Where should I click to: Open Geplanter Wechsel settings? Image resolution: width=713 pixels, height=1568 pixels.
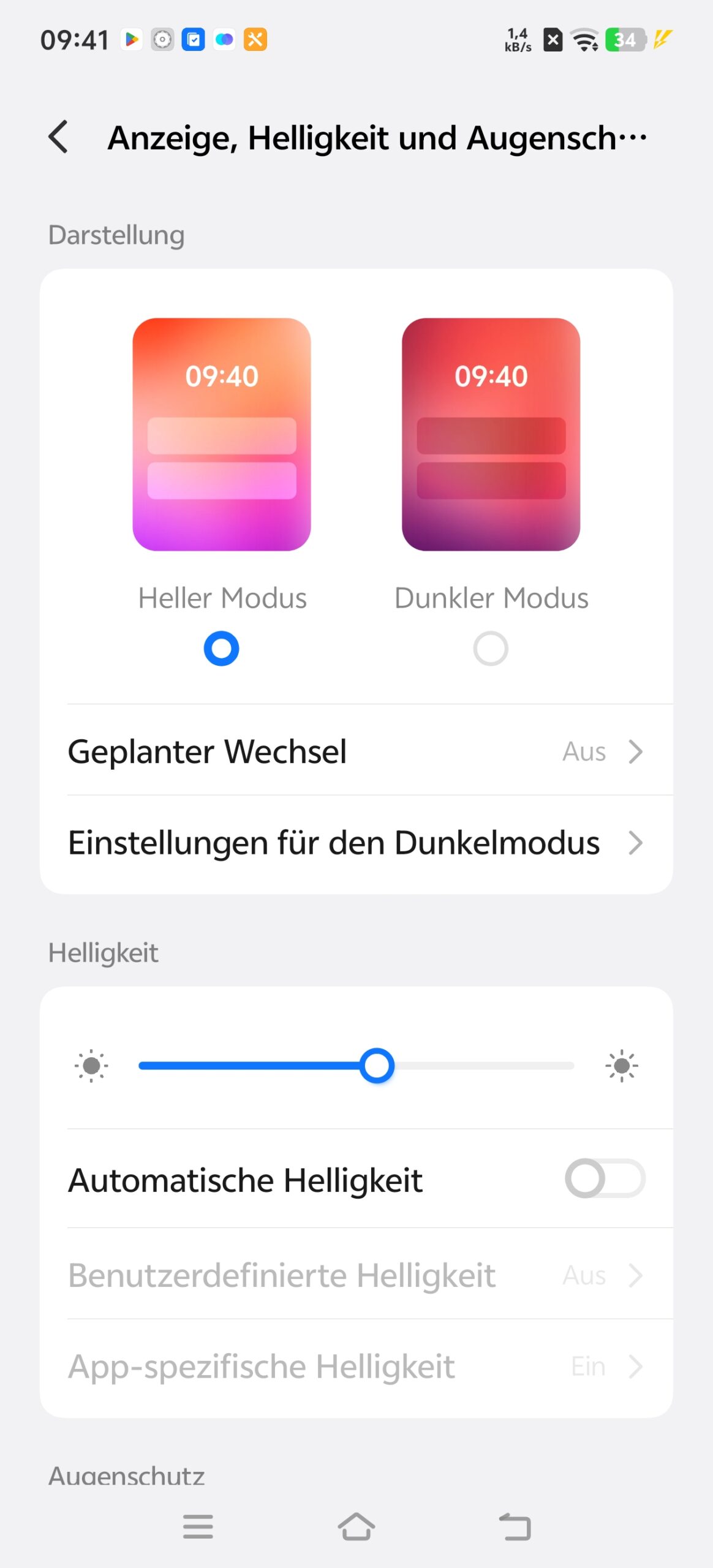coord(355,752)
